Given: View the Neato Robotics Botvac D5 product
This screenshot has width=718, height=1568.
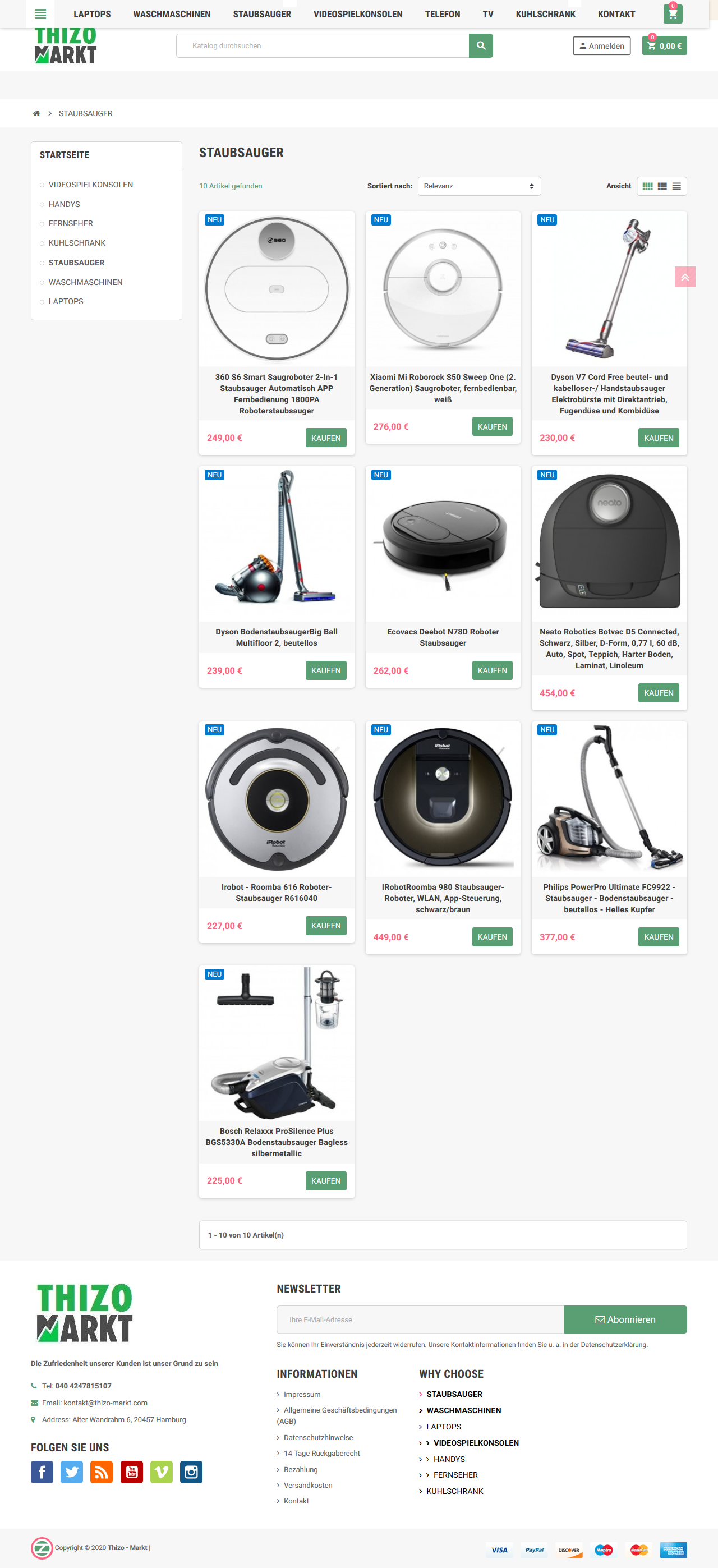Looking at the screenshot, I should click(609, 649).
